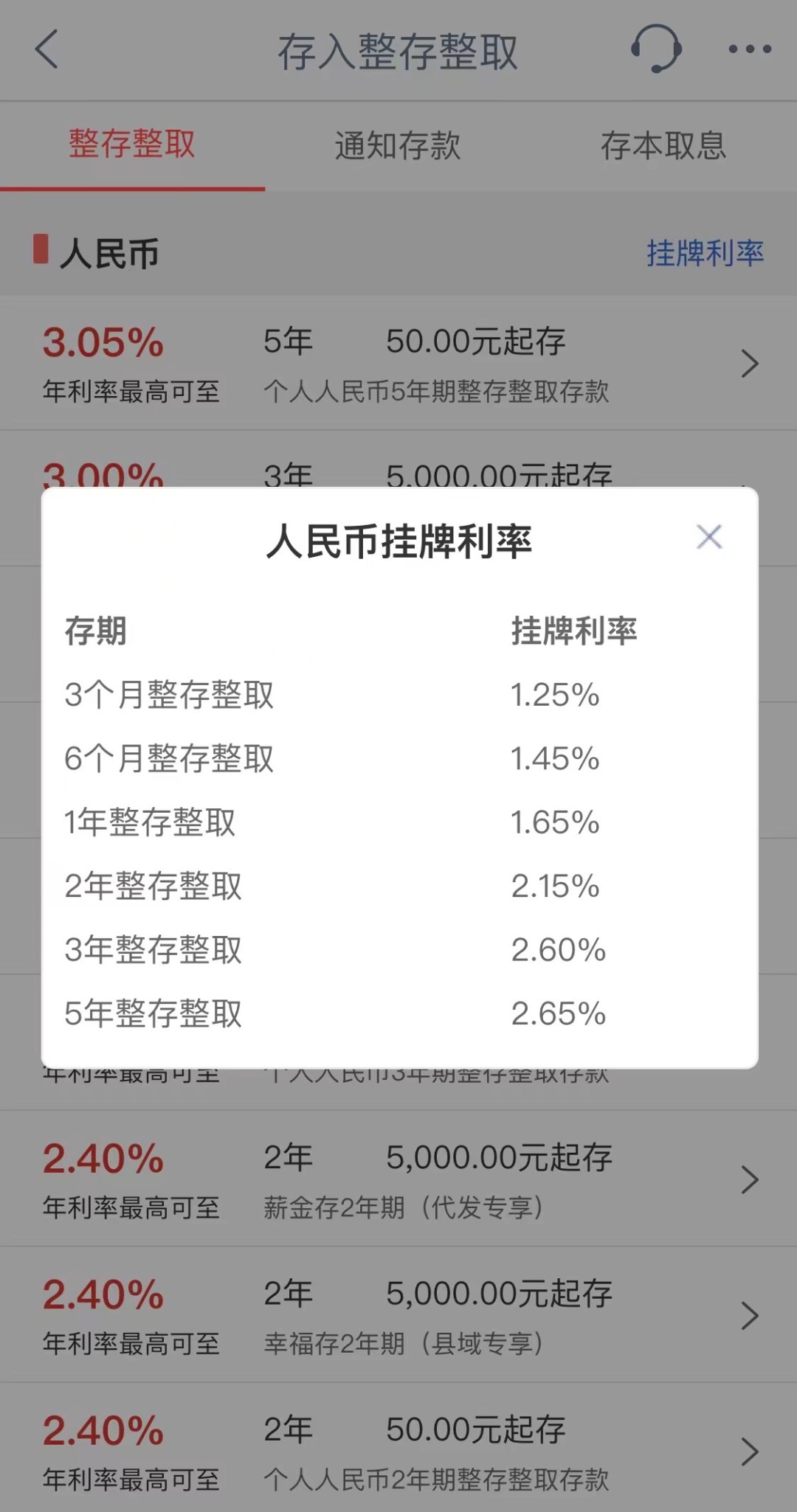Tap the chevron for the 5年 3.05% deposit
The width and height of the screenshot is (797, 1512).
750,364
